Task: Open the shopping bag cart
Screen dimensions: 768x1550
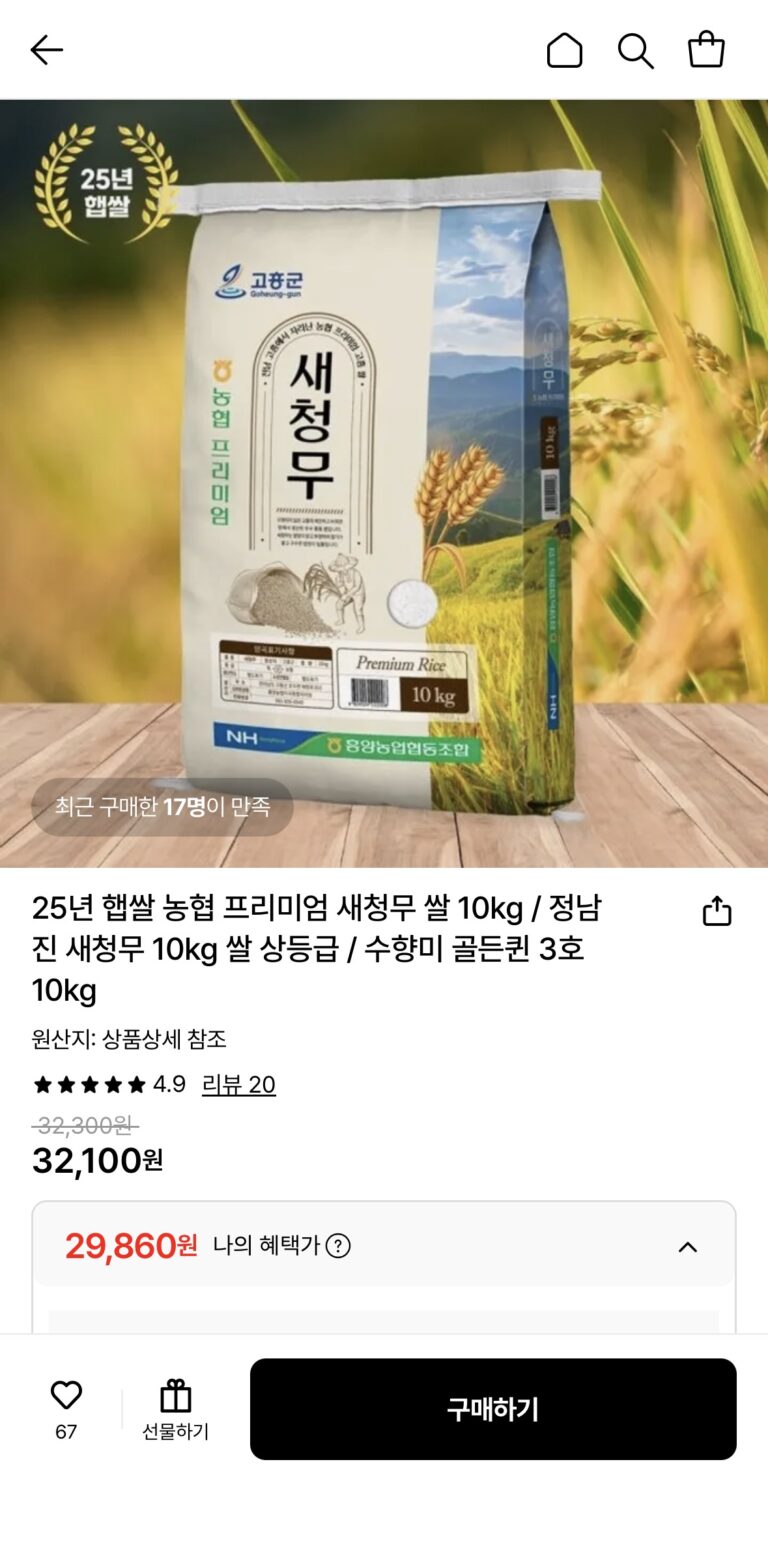Action: coord(706,50)
